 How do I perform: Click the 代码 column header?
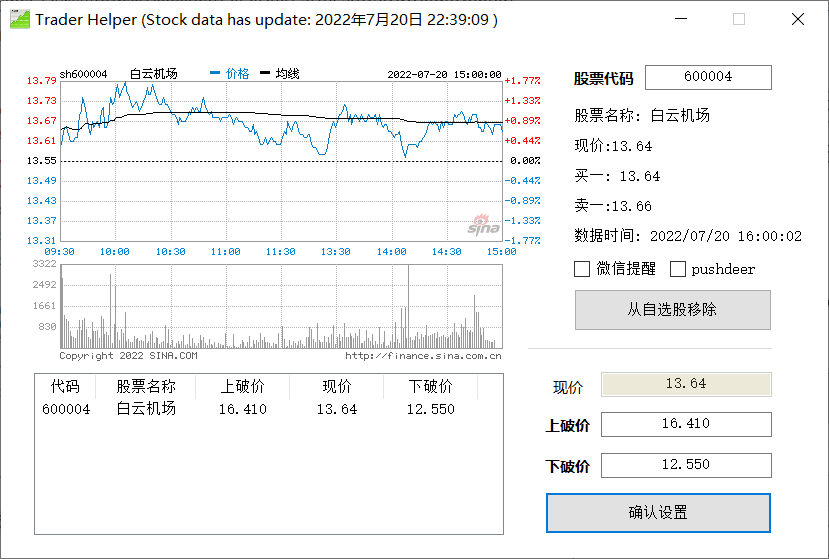65,387
